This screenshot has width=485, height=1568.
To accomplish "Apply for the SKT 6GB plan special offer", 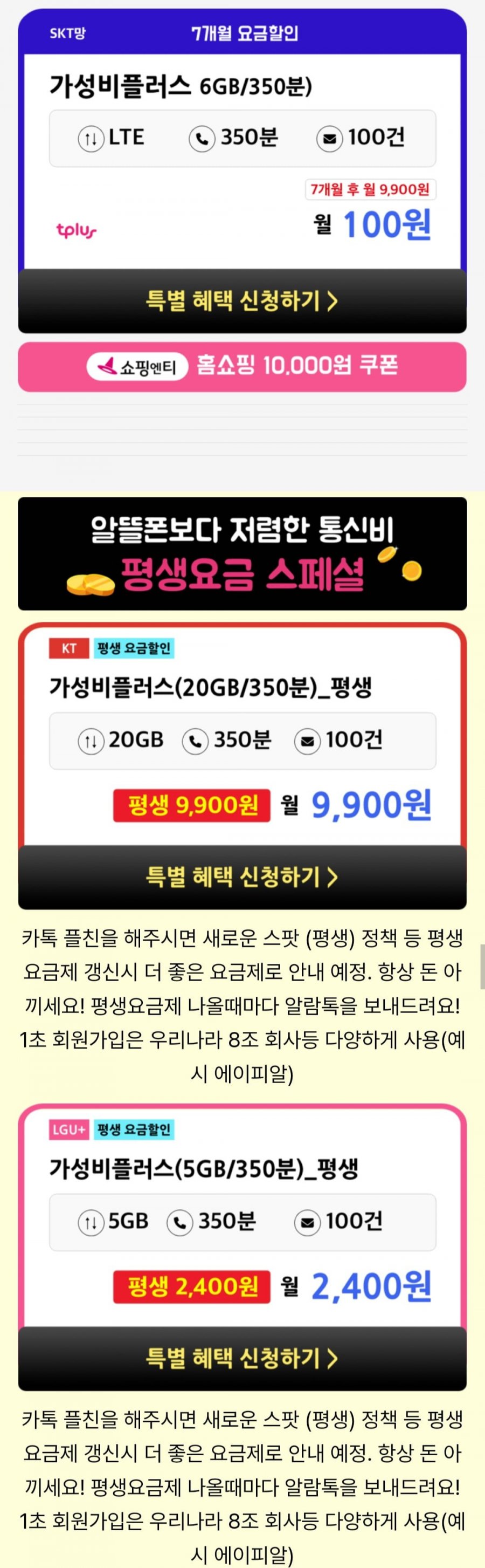I will point(242,300).
